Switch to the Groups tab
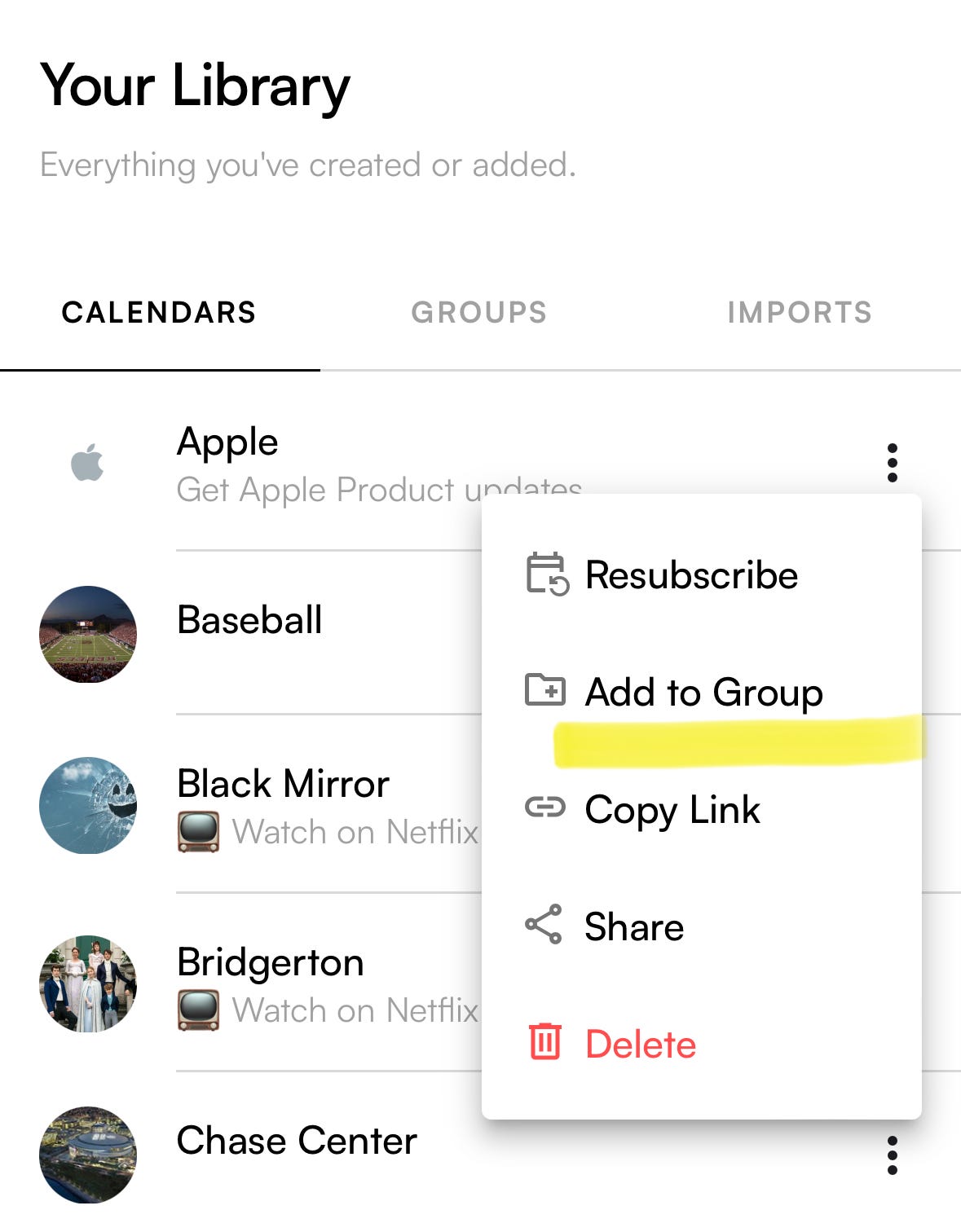The width and height of the screenshot is (961, 1232). (478, 313)
